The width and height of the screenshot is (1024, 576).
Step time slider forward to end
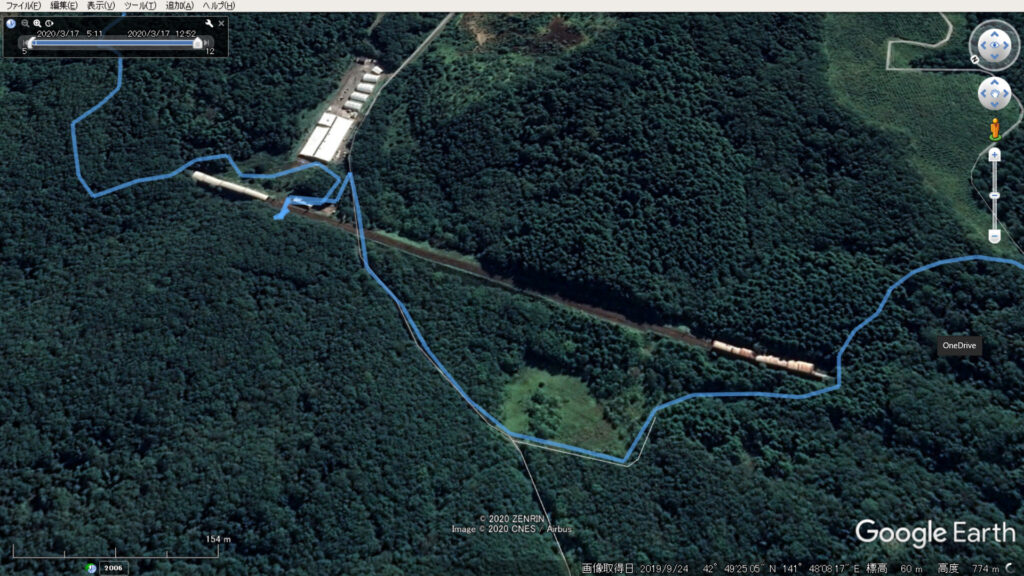click(x=207, y=43)
